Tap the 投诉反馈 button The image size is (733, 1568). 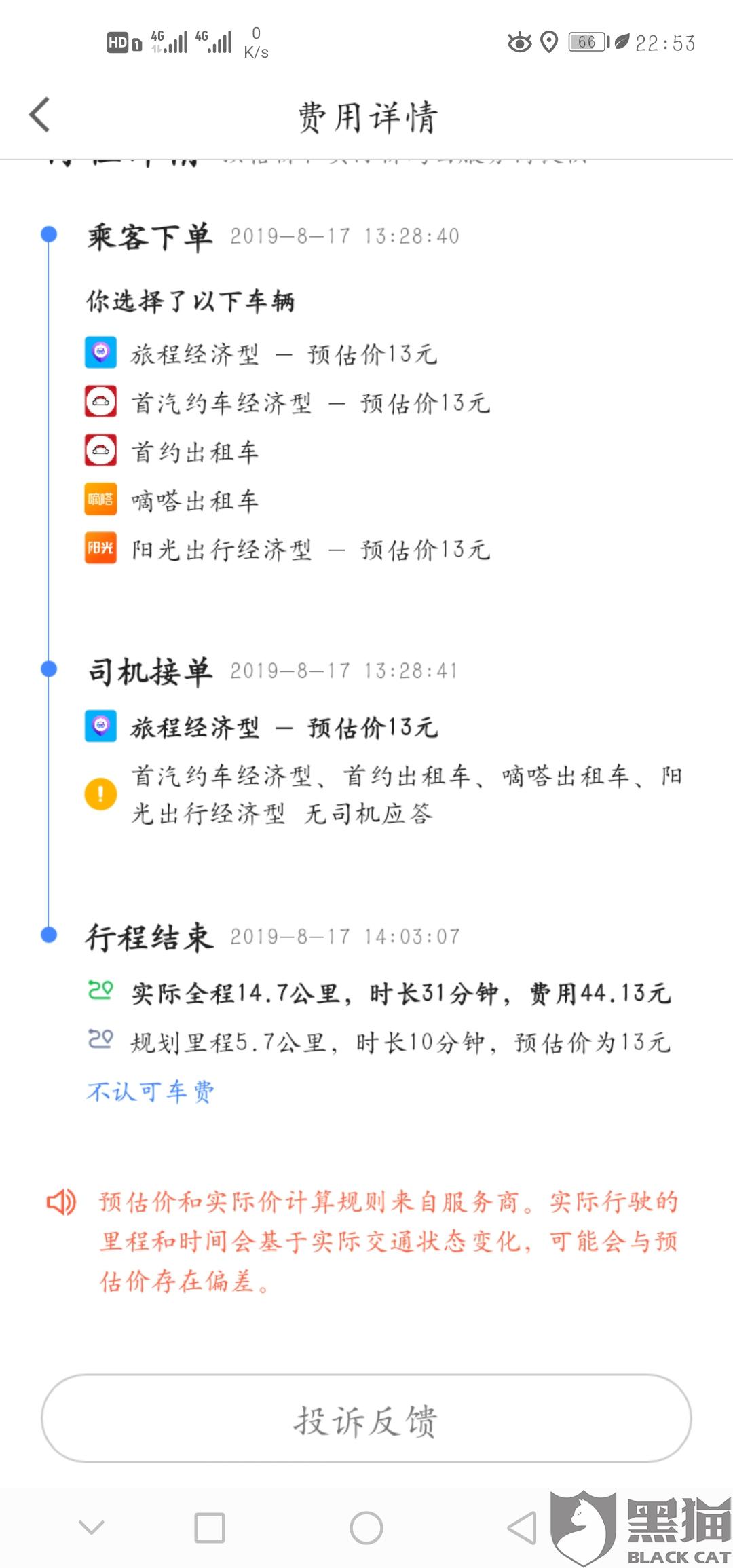pos(366,1418)
